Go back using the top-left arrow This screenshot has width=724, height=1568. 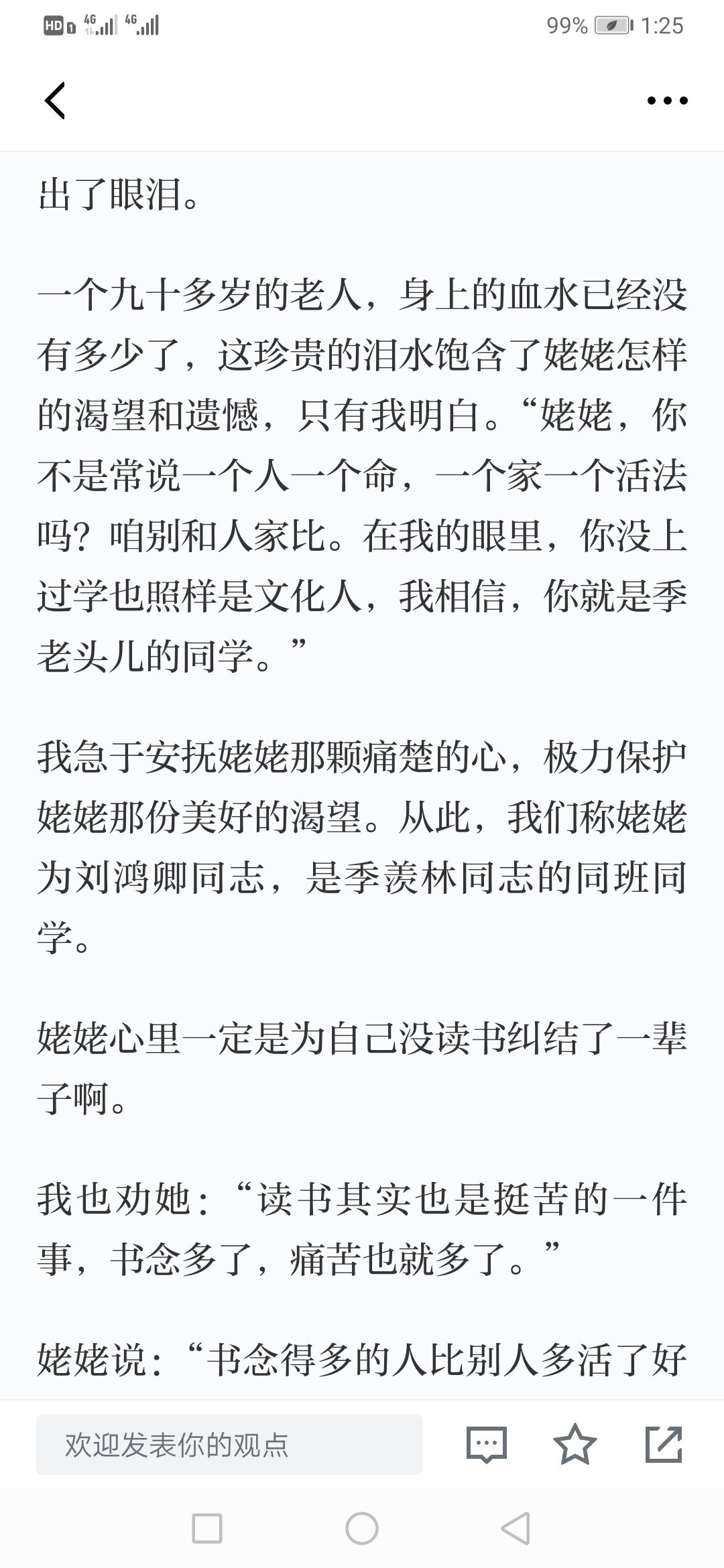[x=55, y=101]
